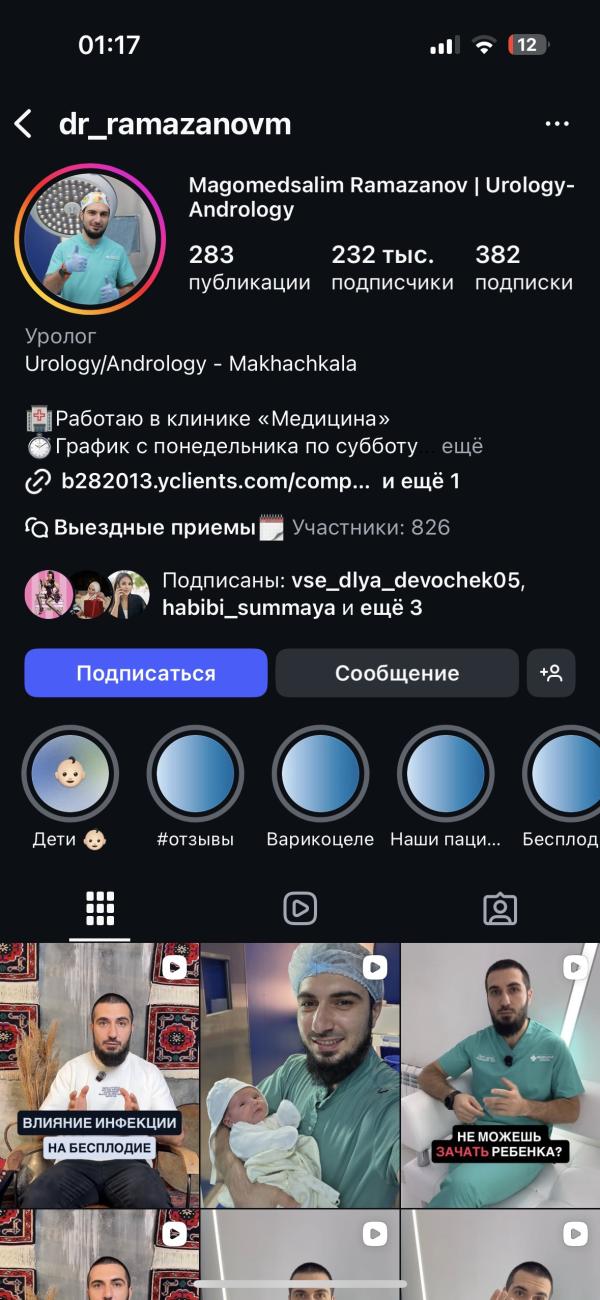Screen dimensions: 600x1300
Task: Tap the Подписаться button
Action: click(x=146, y=673)
